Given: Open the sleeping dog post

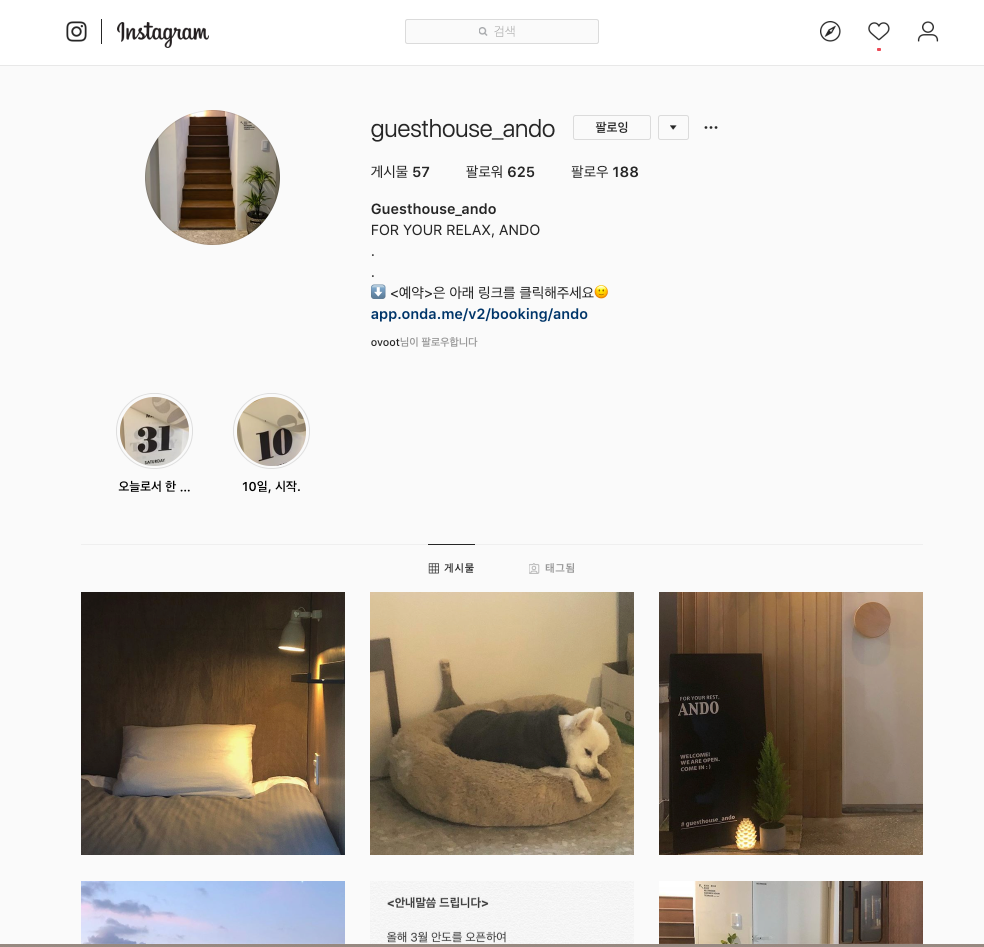Looking at the screenshot, I should (x=501, y=723).
